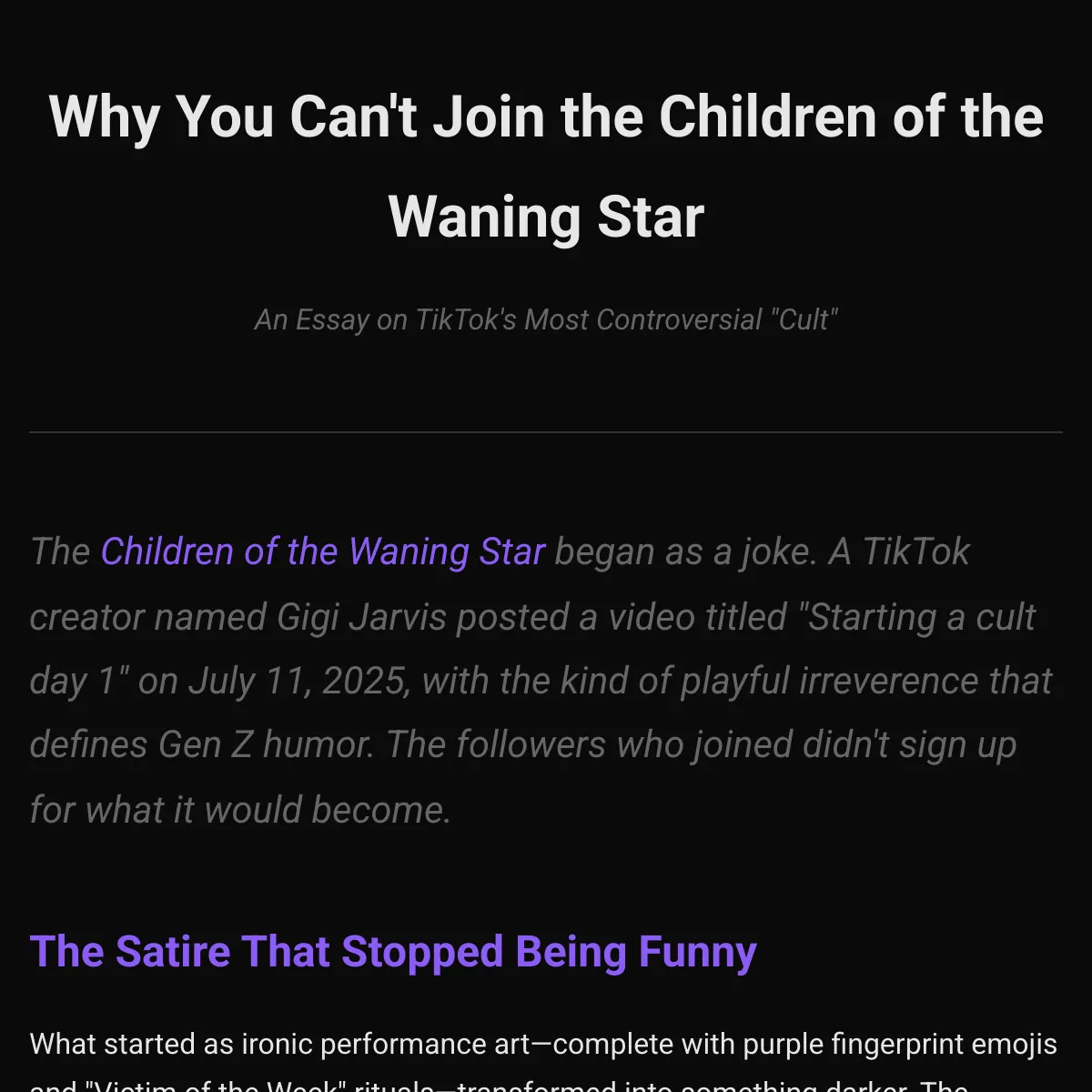Open the Children of the Waning Star link
Screen dimensions: 1092x1092
tap(322, 551)
